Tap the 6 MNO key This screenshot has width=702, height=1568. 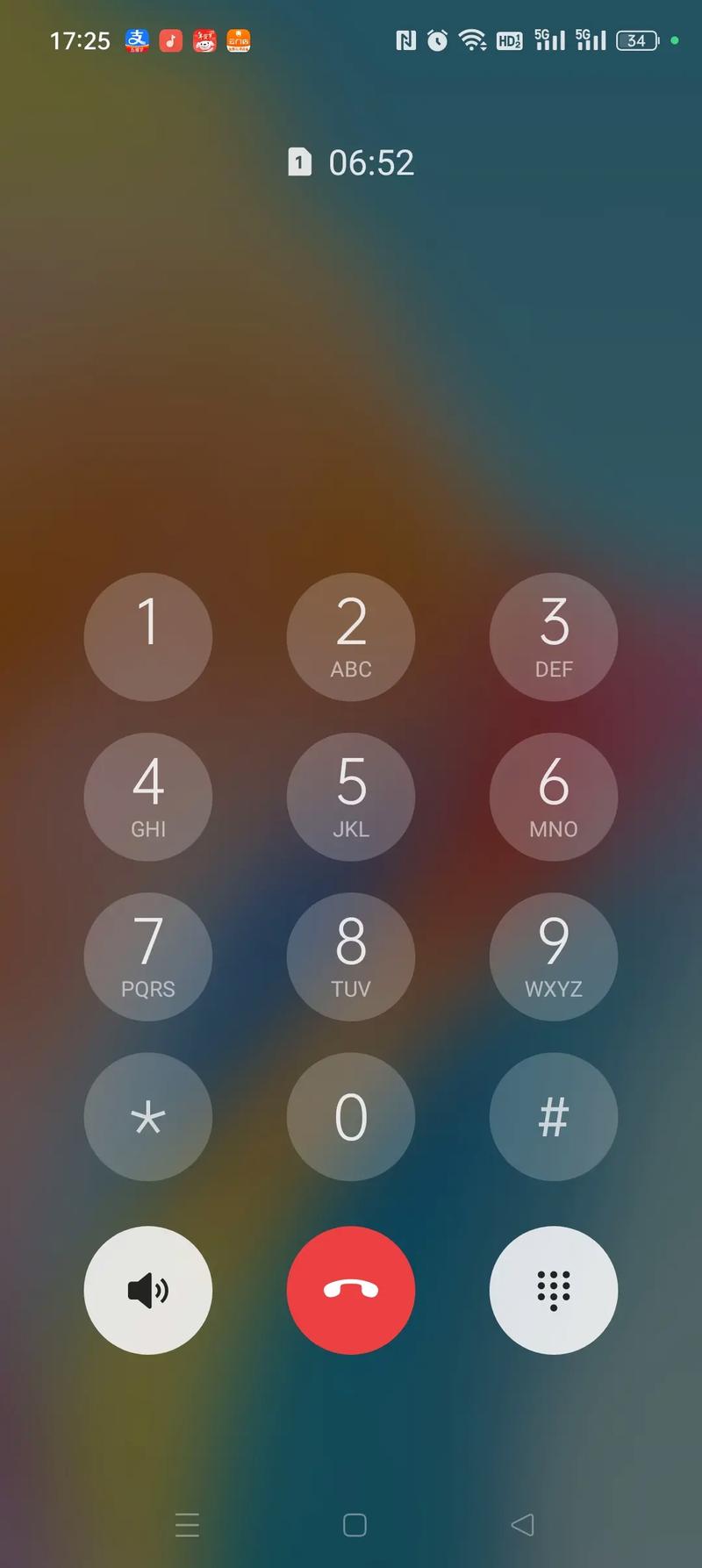point(553,796)
